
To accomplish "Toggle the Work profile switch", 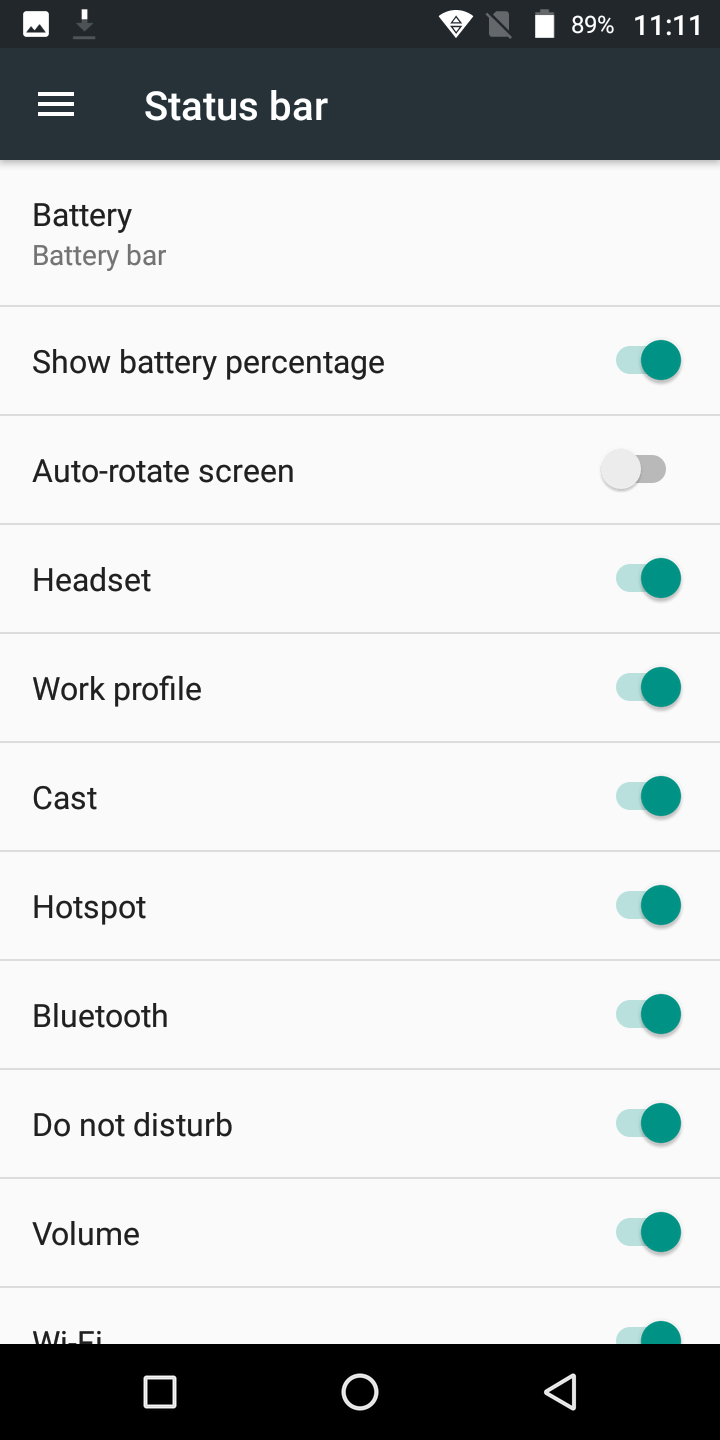I will 648,688.
